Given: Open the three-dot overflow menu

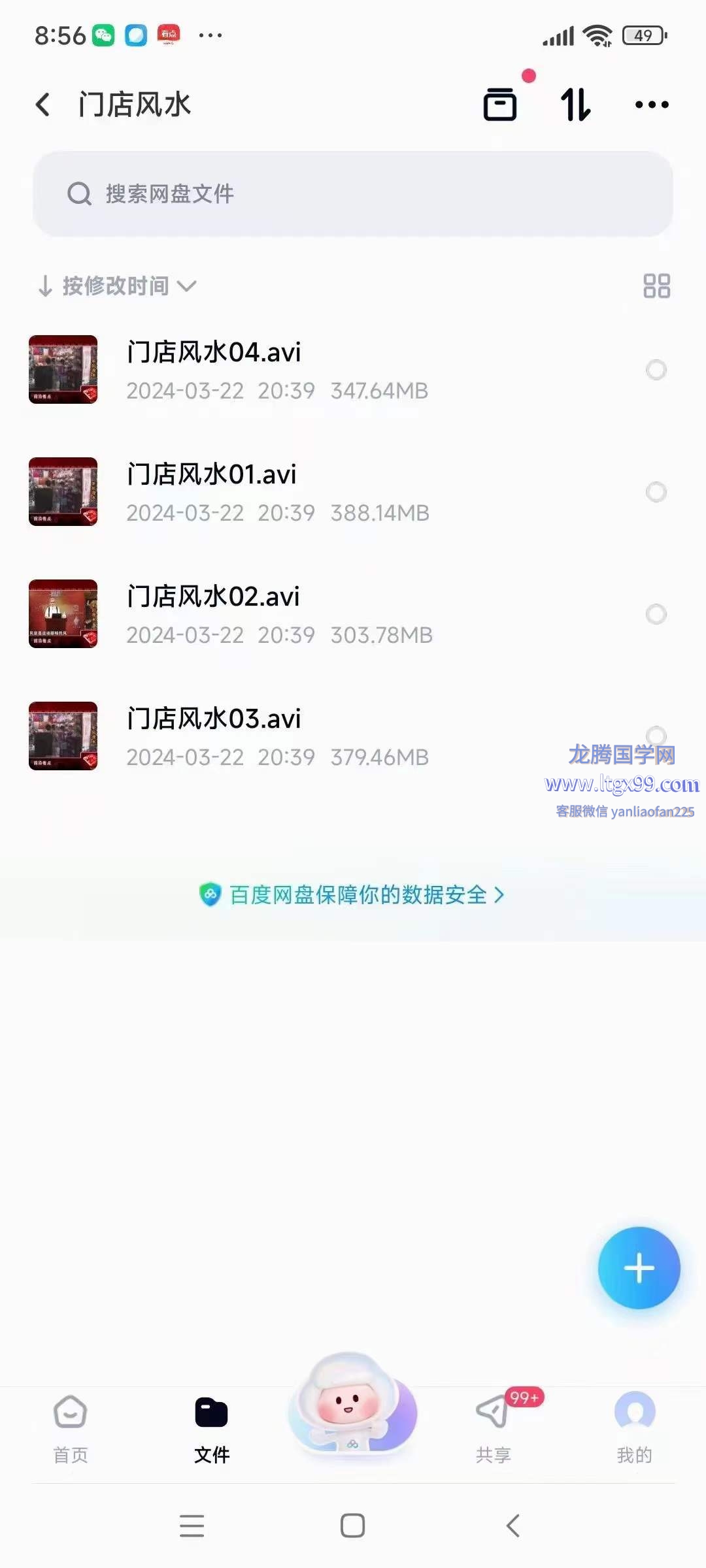Looking at the screenshot, I should pos(652,105).
